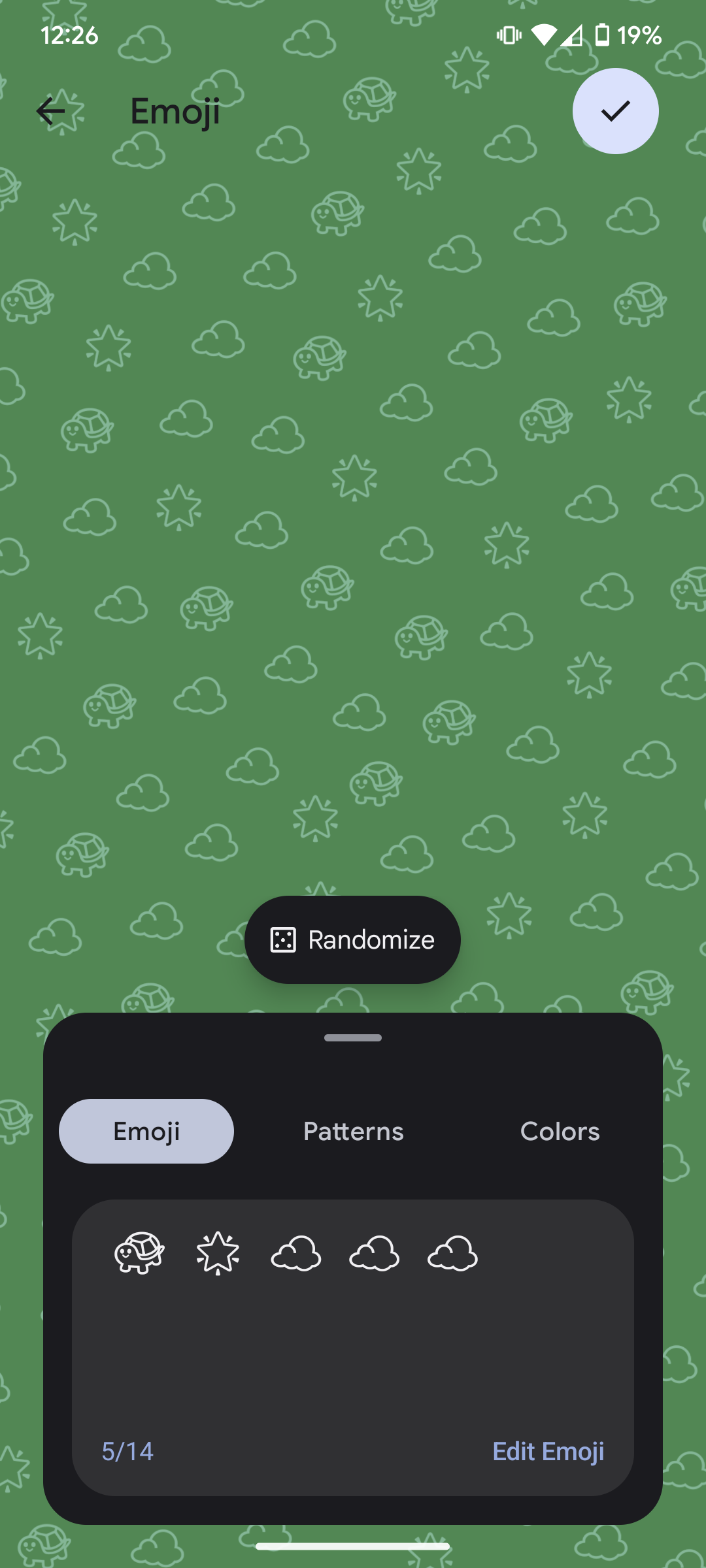Viewport: 706px width, 1568px height.
Task: Open the Colors tab
Action: pyautogui.click(x=560, y=1131)
